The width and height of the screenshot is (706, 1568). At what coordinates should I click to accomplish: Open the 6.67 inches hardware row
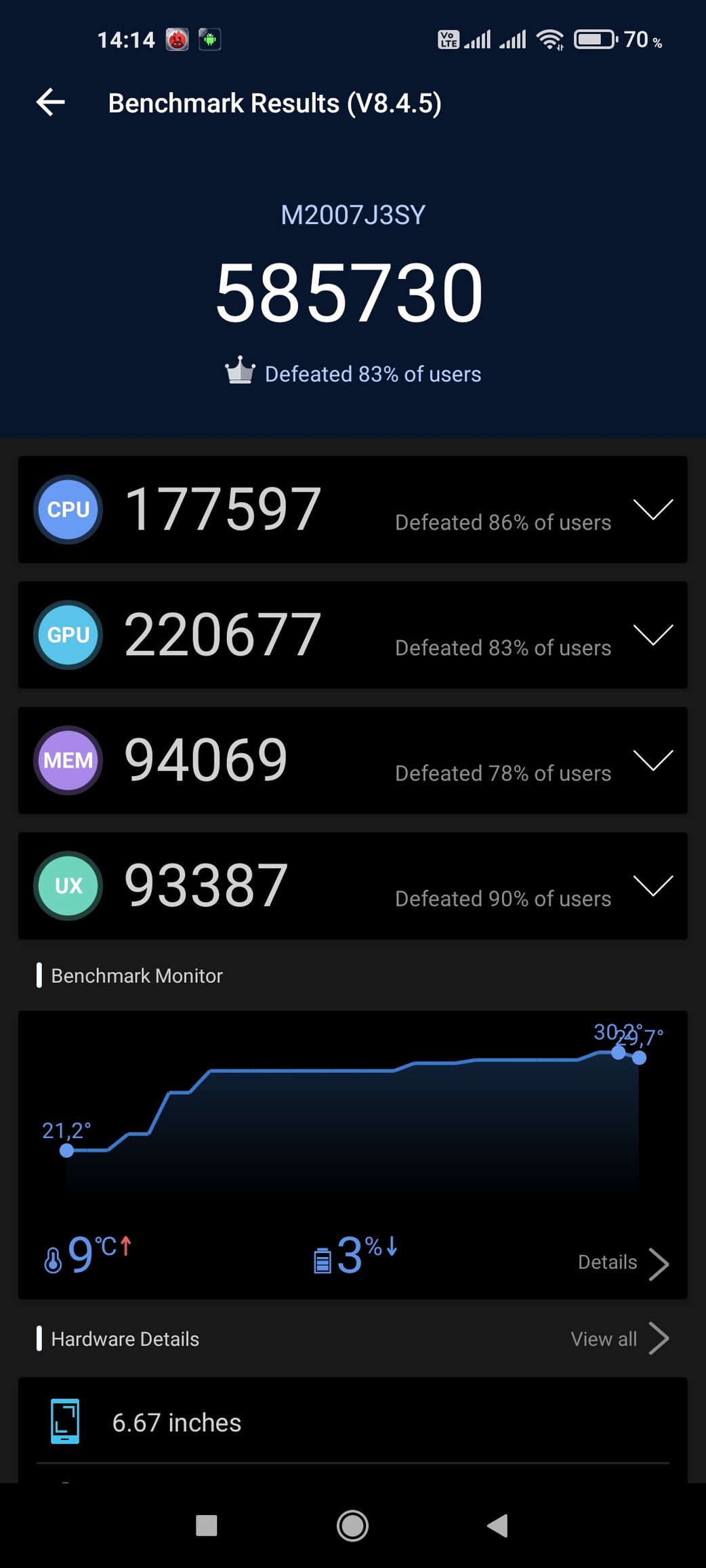coord(352,1422)
